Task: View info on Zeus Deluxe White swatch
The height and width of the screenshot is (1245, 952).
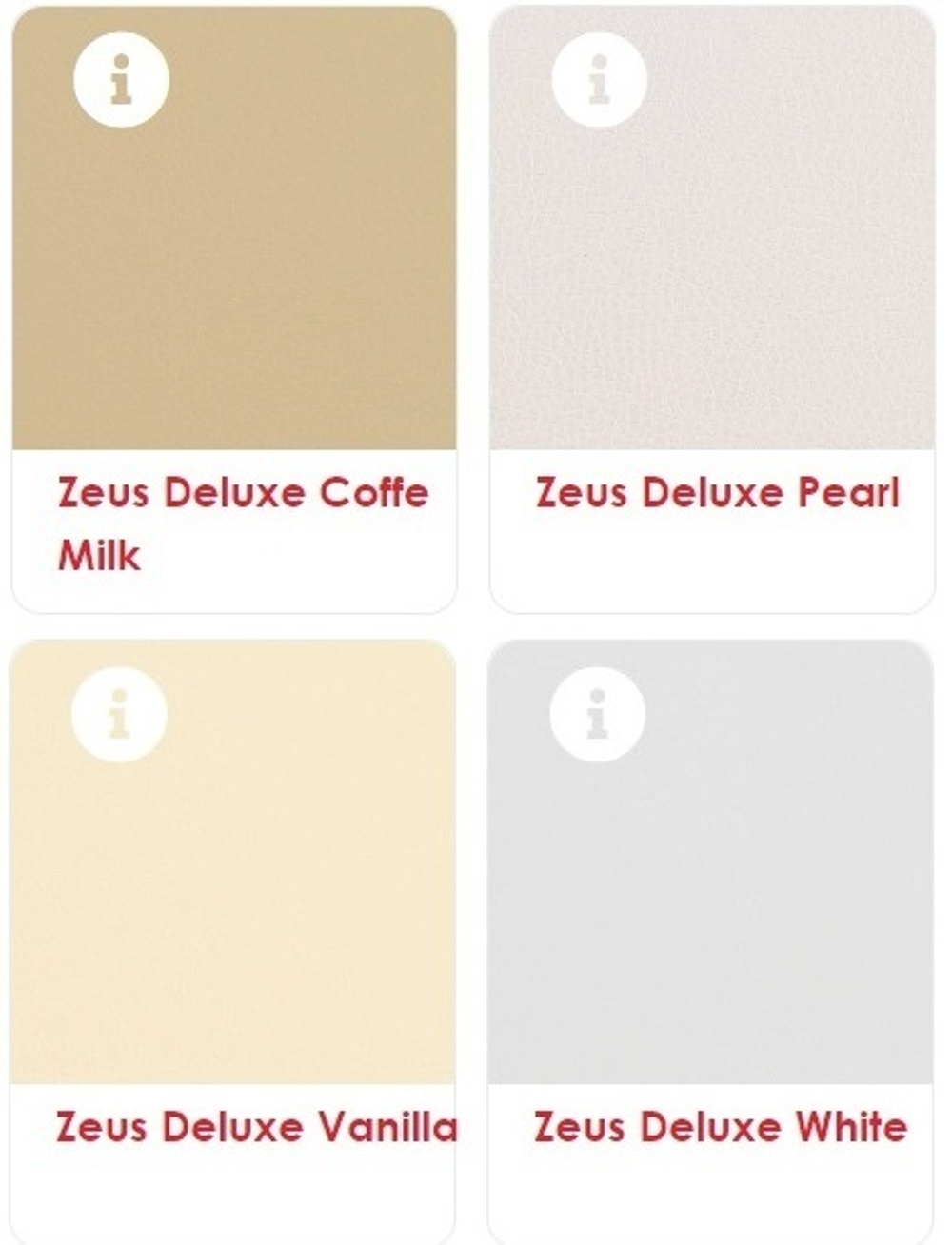Action: point(598,714)
